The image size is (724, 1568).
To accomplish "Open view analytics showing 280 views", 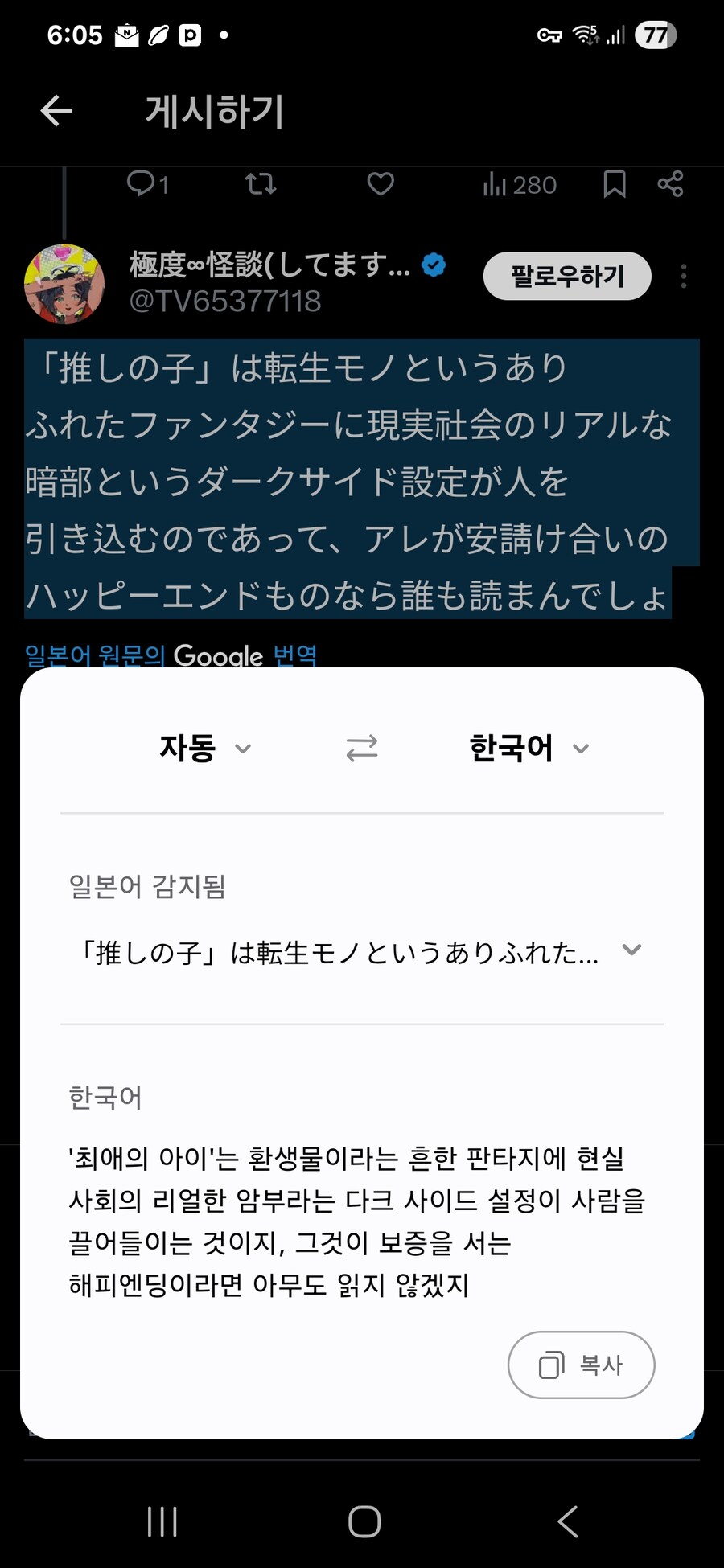I will coord(519,185).
